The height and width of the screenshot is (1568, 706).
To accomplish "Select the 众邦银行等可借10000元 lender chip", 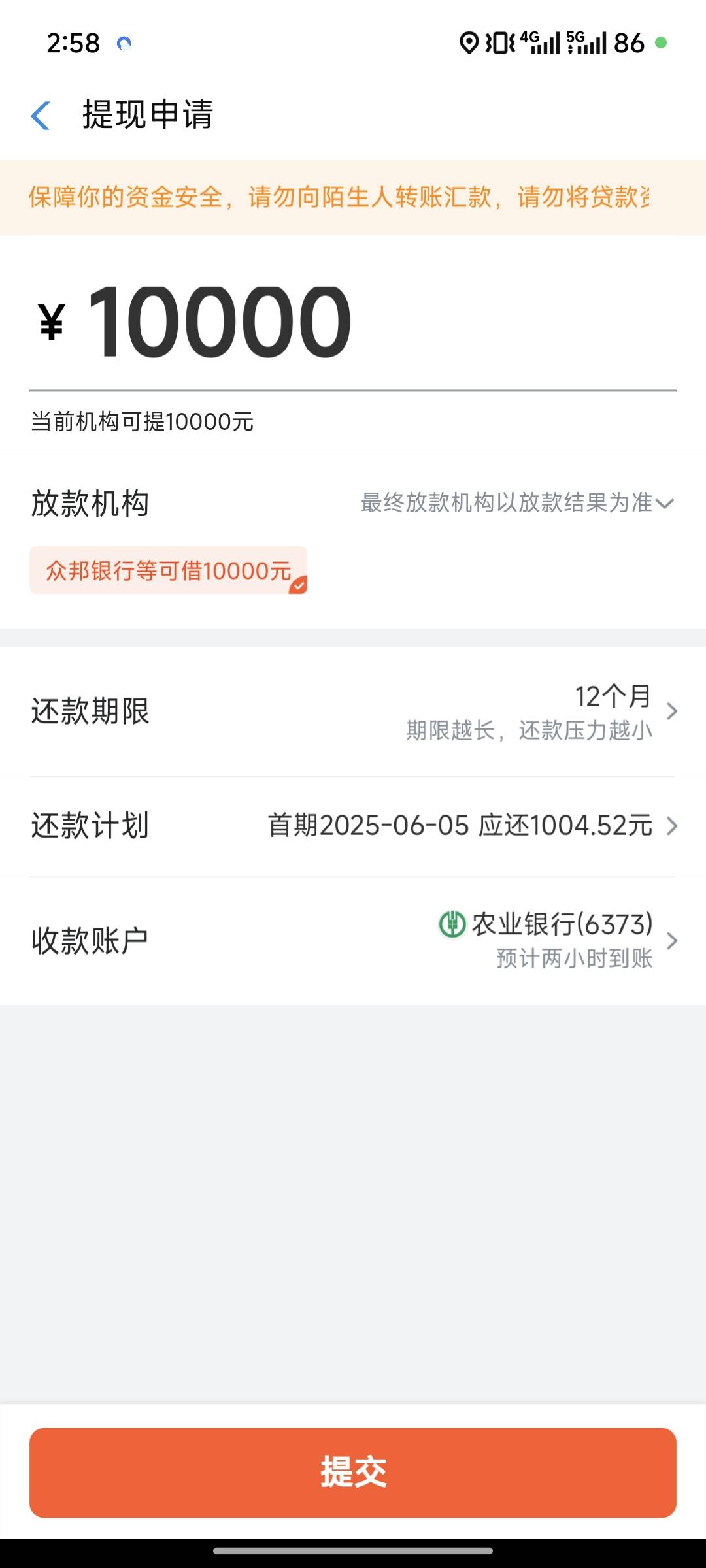I will point(168,570).
